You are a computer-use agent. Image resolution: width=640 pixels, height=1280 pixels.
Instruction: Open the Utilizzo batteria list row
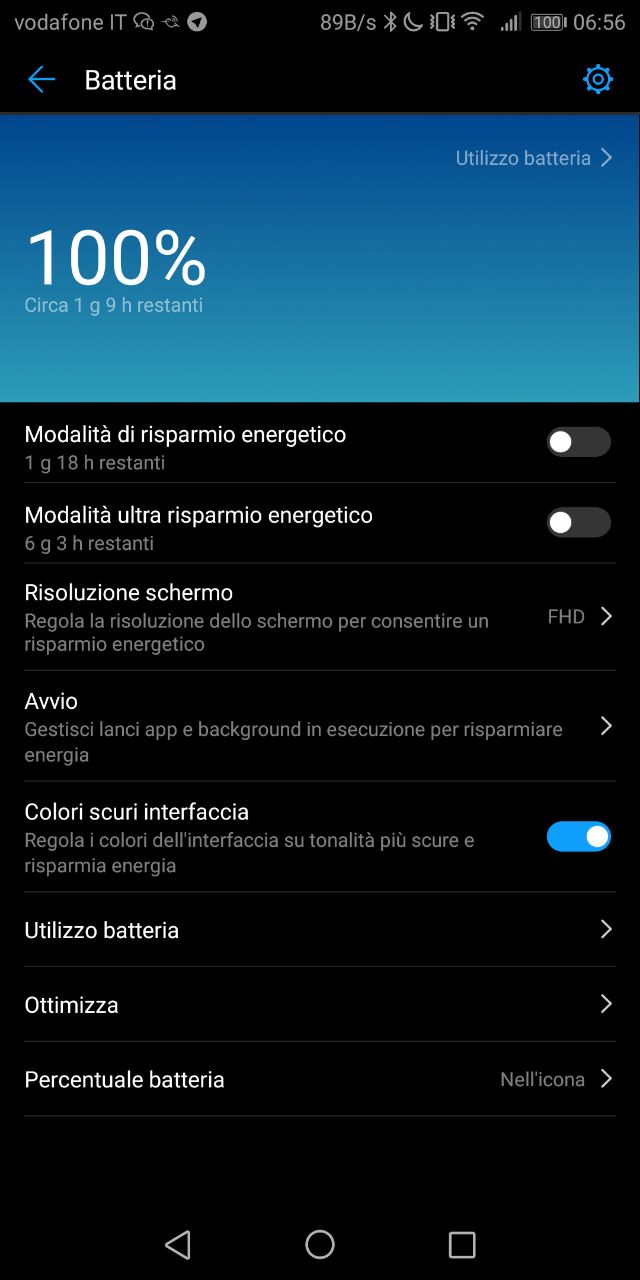click(320, 930)
